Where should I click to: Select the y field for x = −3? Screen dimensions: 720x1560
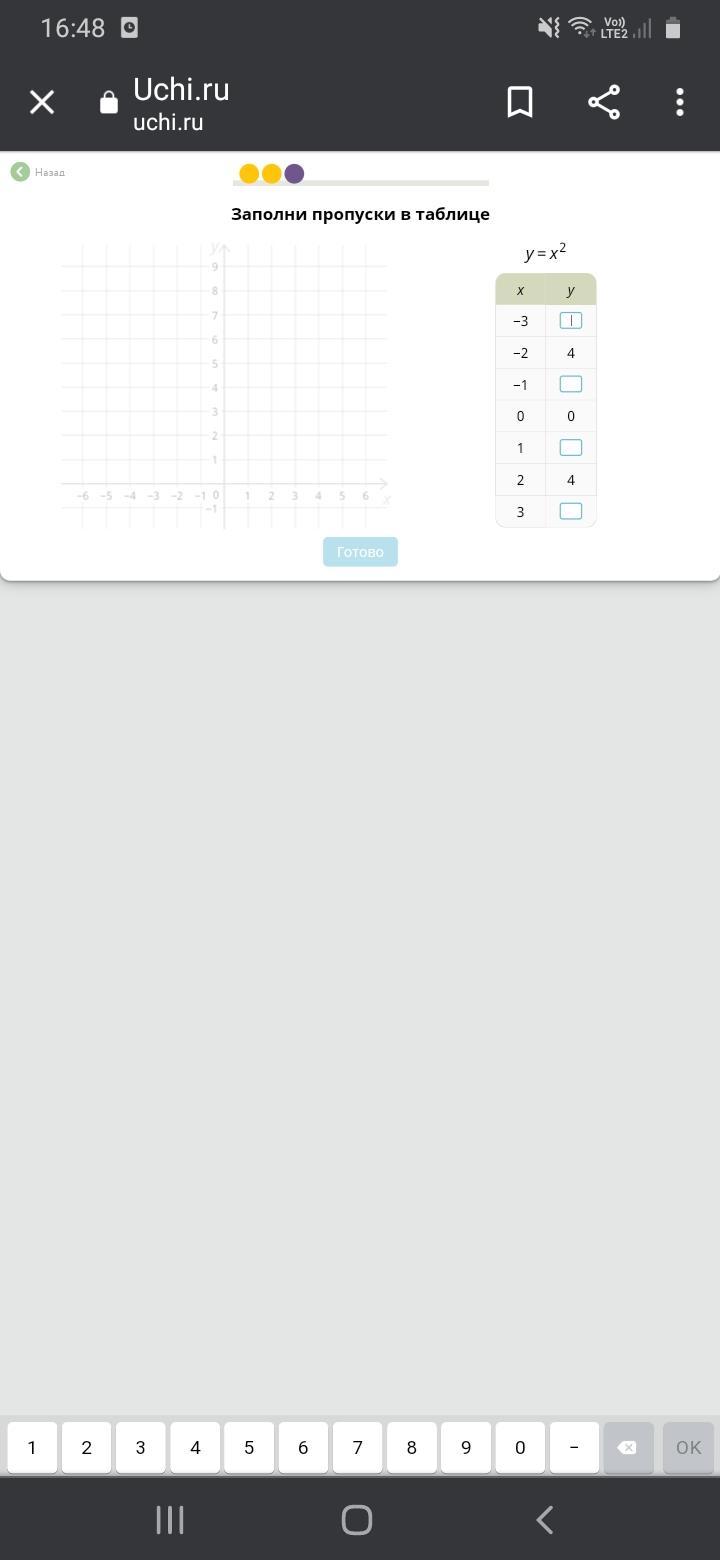pos(571,321)
